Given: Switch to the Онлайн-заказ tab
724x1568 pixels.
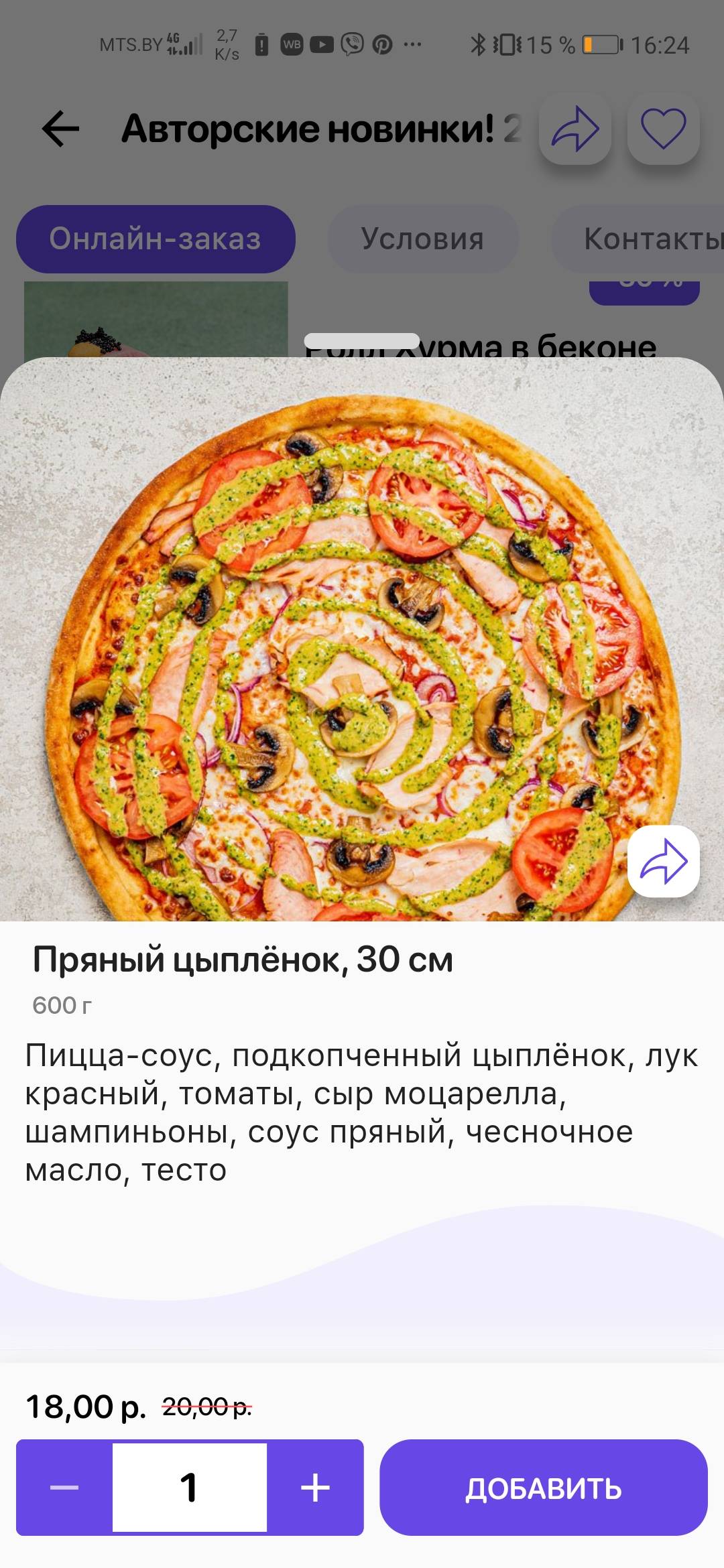Looking at the screenshot, I should pos(156,239).
